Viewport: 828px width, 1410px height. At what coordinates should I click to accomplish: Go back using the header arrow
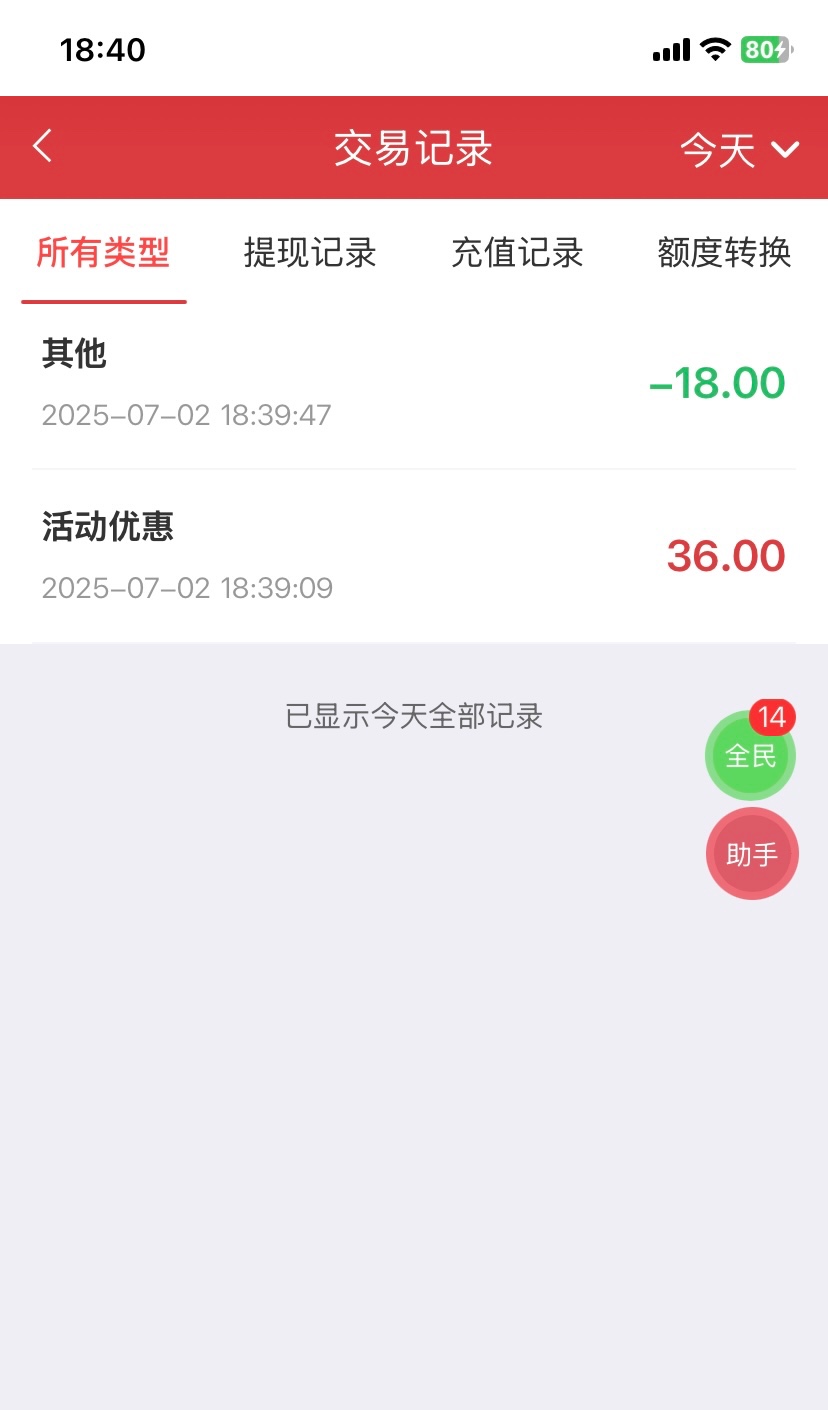pyautogui.click(x=42, y=147)
